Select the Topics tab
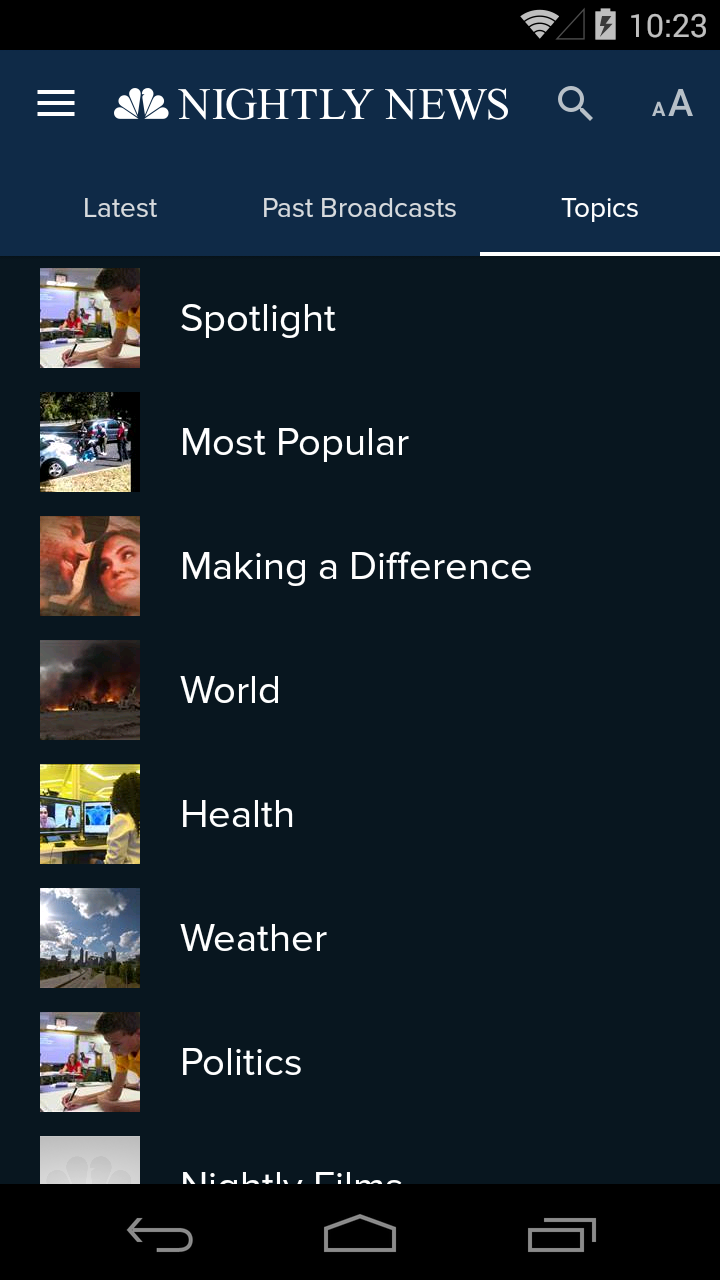 coord(600,208)
